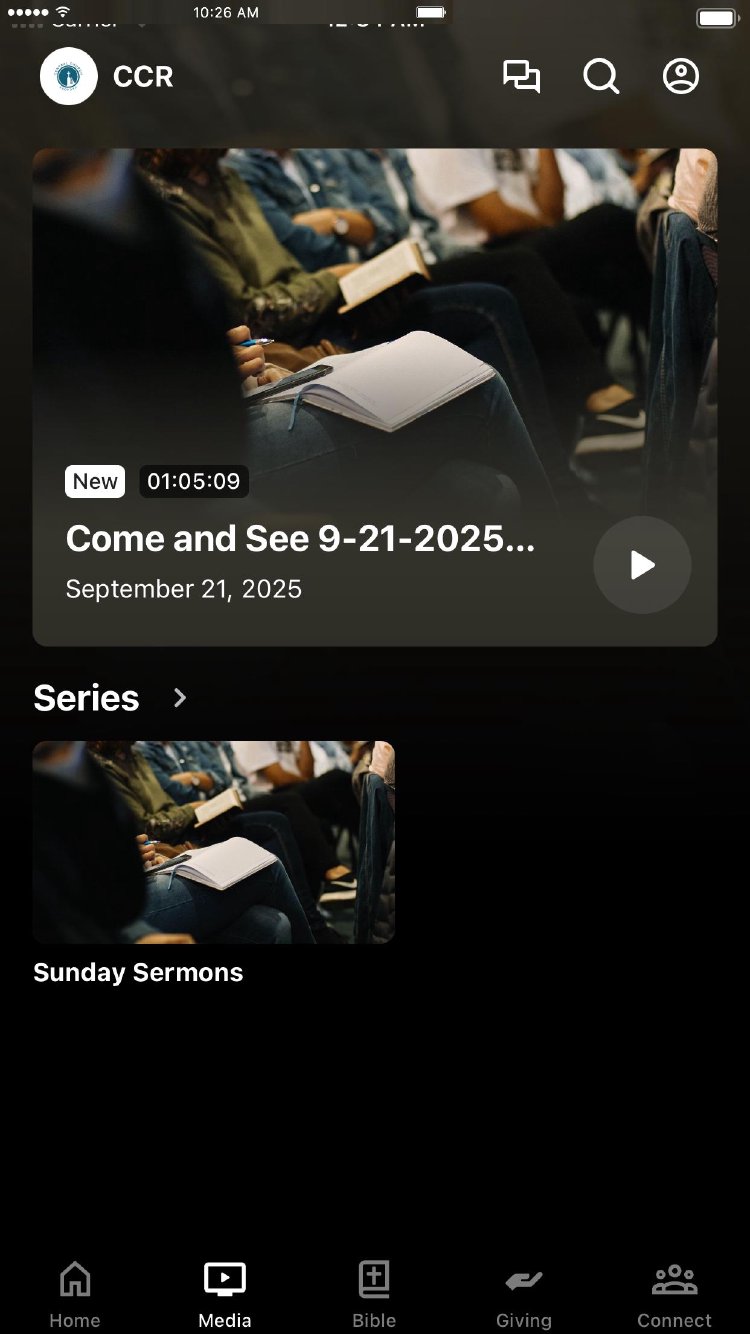The image size is (750, 1334).
Task: Play the Come and See sermon
Action: coord(642,565)
